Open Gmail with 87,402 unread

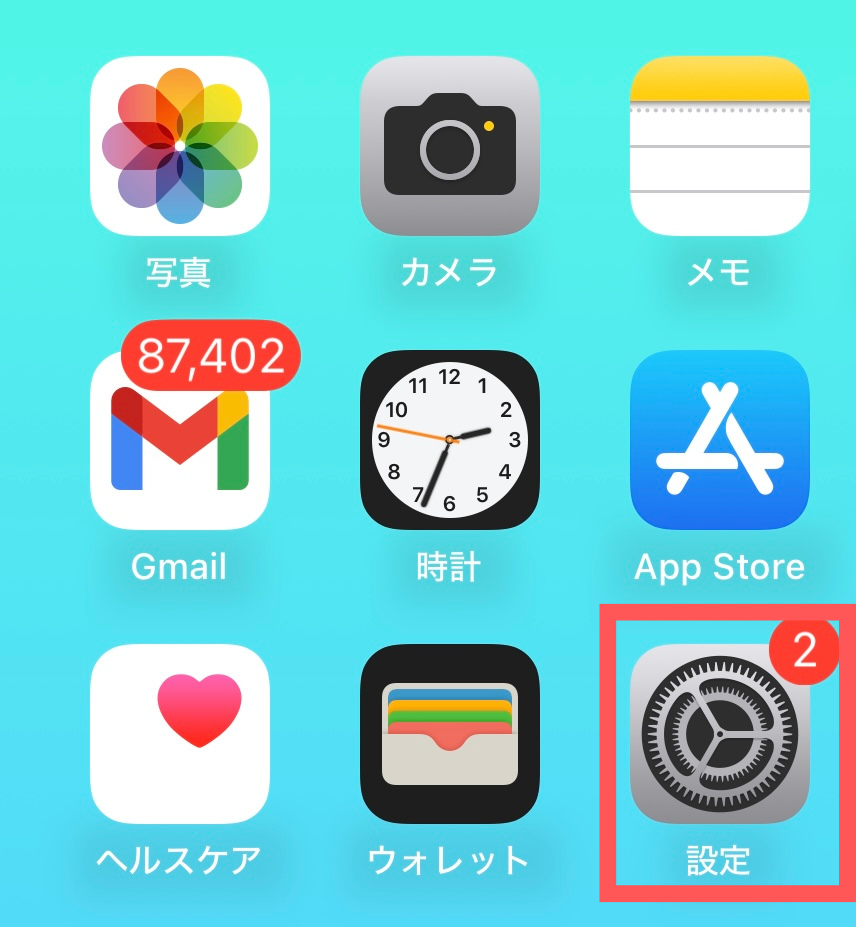[179, 440]
